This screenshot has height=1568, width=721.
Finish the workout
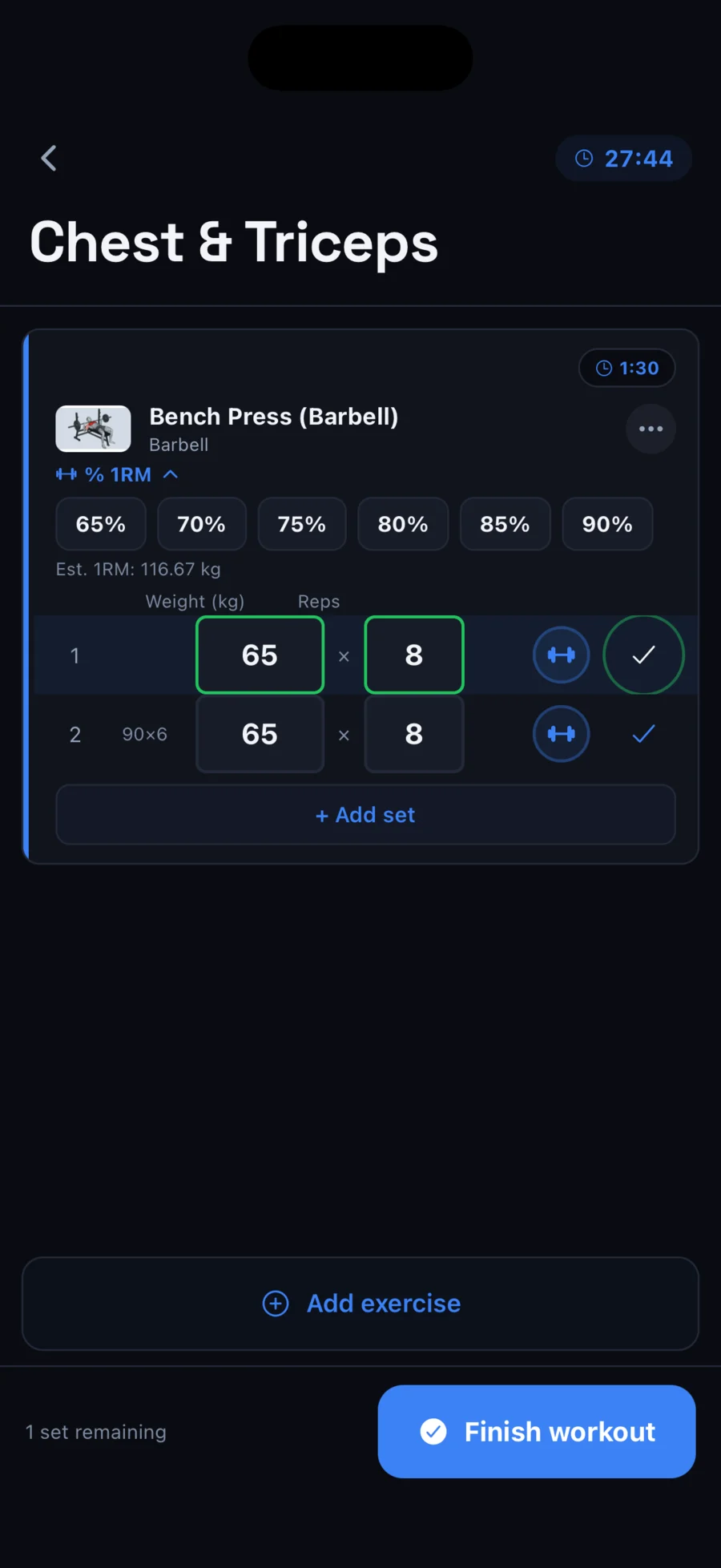click(537, 1432)
